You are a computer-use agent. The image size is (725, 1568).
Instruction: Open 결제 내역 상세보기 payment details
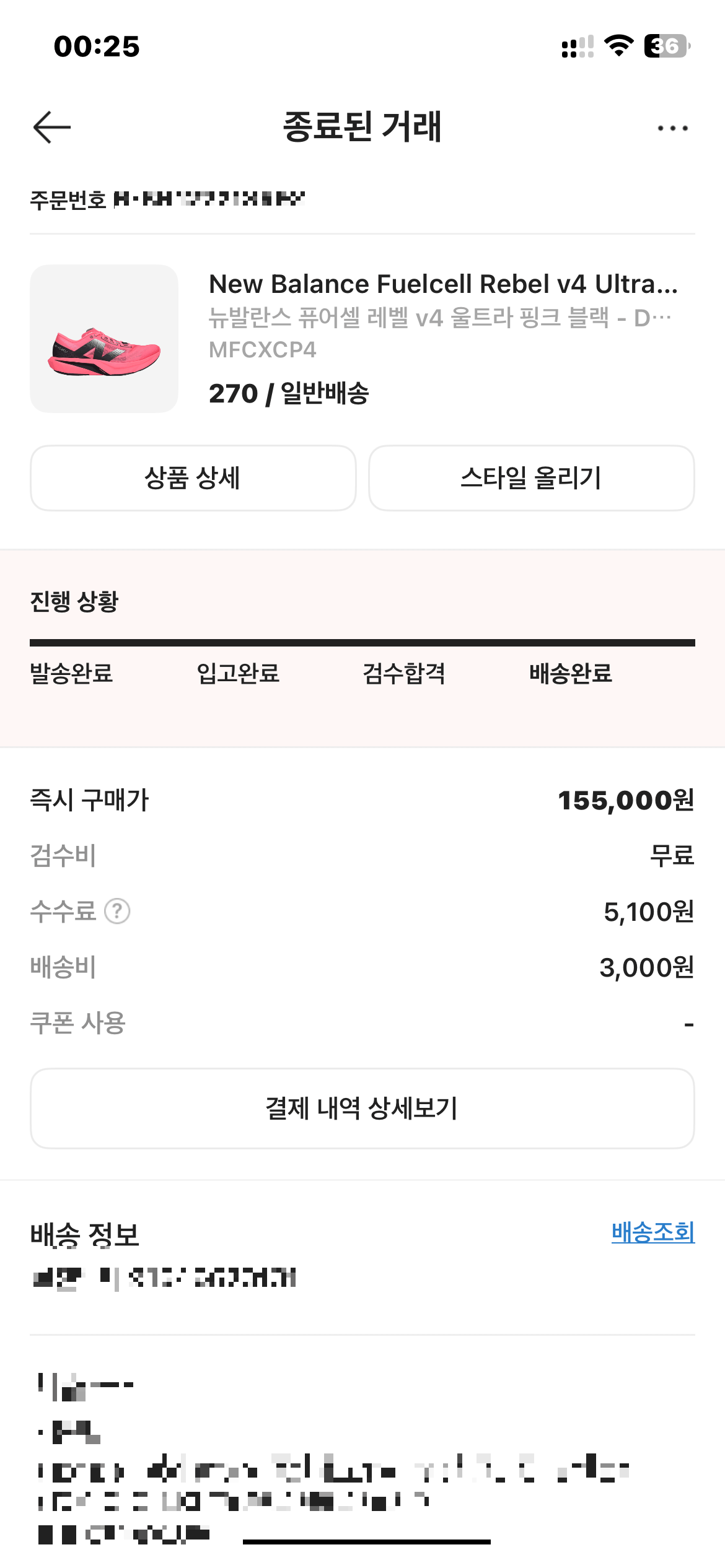point(362,1108)
